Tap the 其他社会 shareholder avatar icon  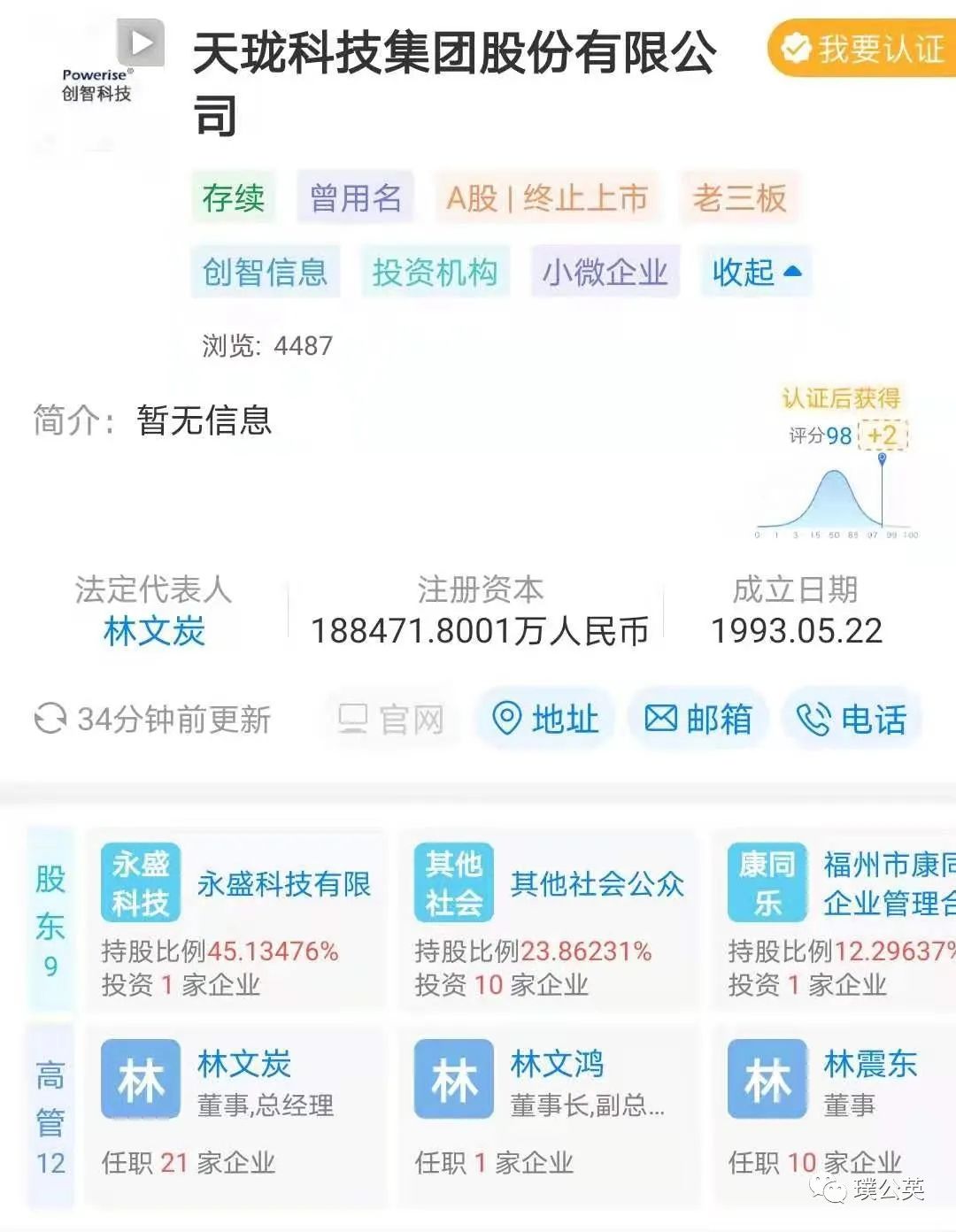[452, 882]
